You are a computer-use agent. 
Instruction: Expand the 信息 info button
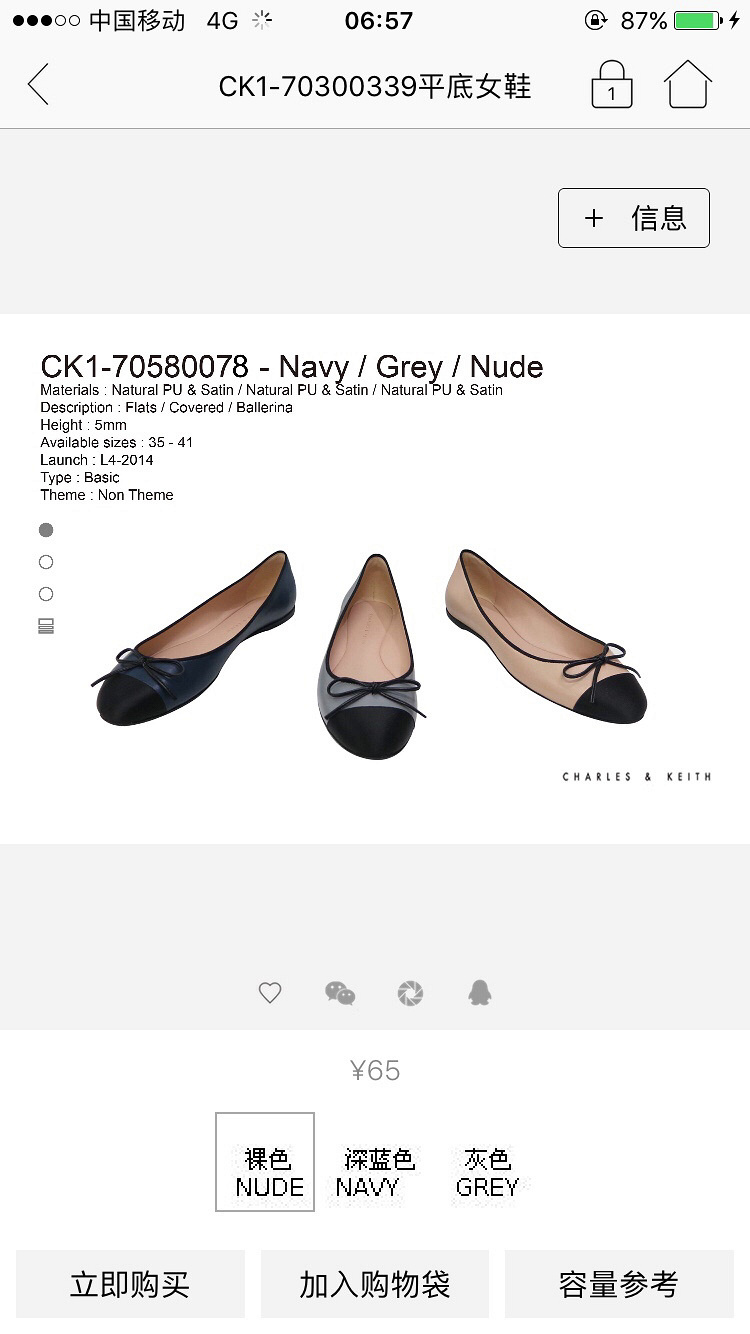pos(633,218)
